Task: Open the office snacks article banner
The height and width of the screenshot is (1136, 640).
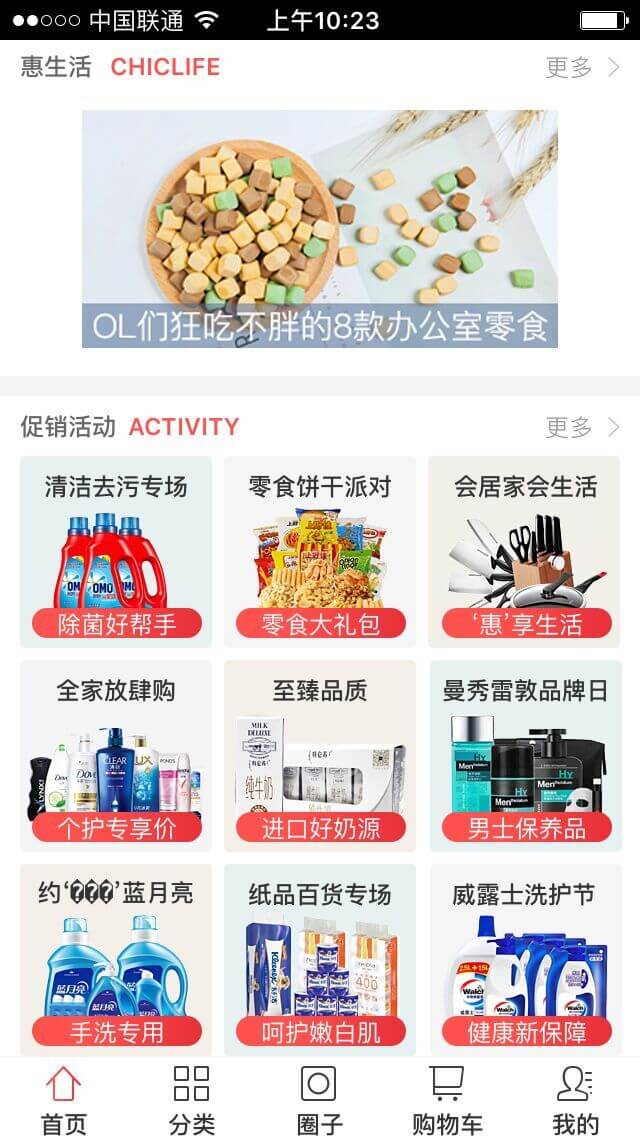Action: tap(320, 229)
